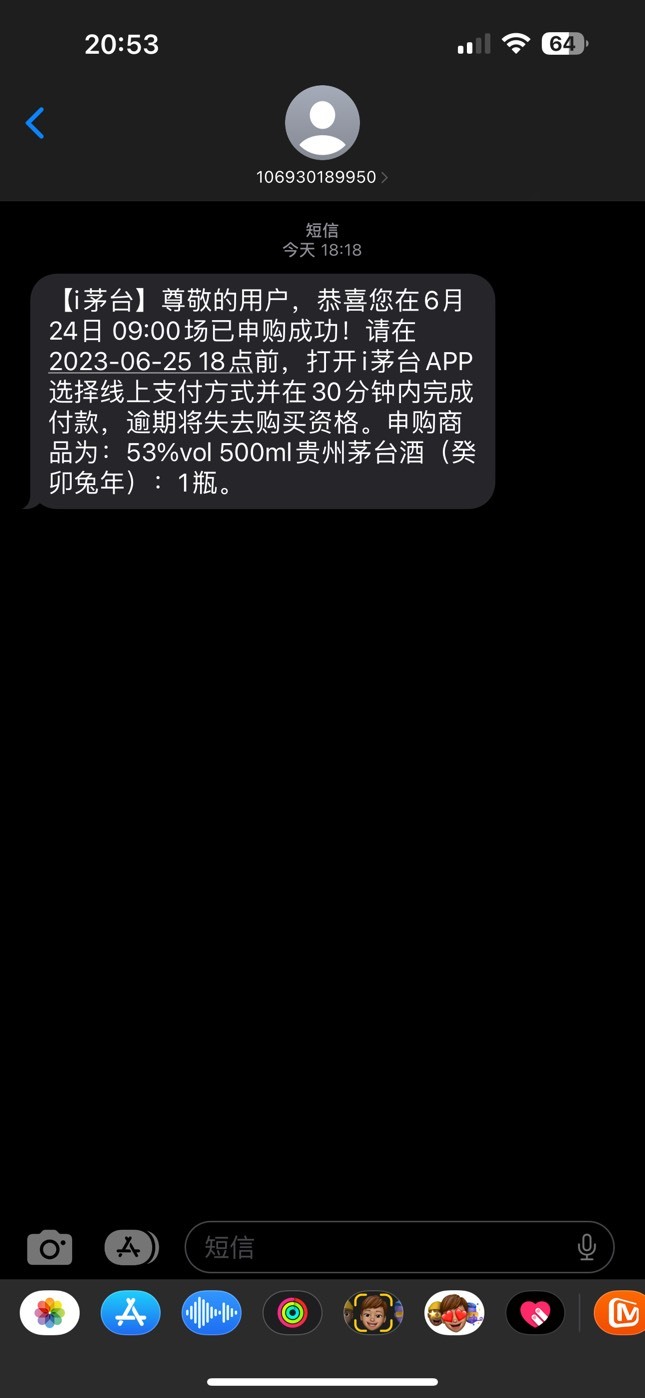Open the audio message waveform app
Viewport: 645px width, 1398px height.
(211, 1313)
